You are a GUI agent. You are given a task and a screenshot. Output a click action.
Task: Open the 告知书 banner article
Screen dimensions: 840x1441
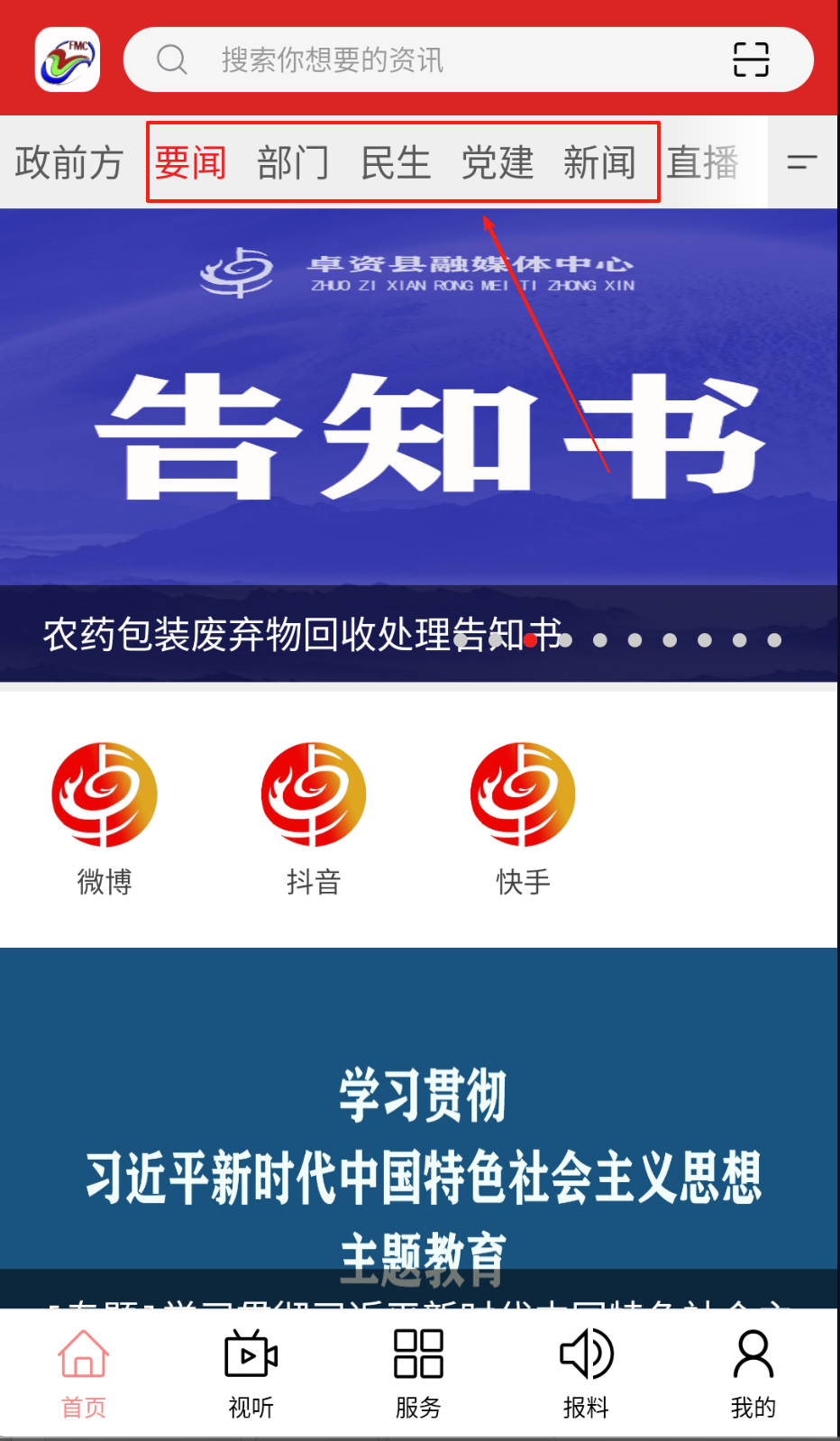point(419,433)
